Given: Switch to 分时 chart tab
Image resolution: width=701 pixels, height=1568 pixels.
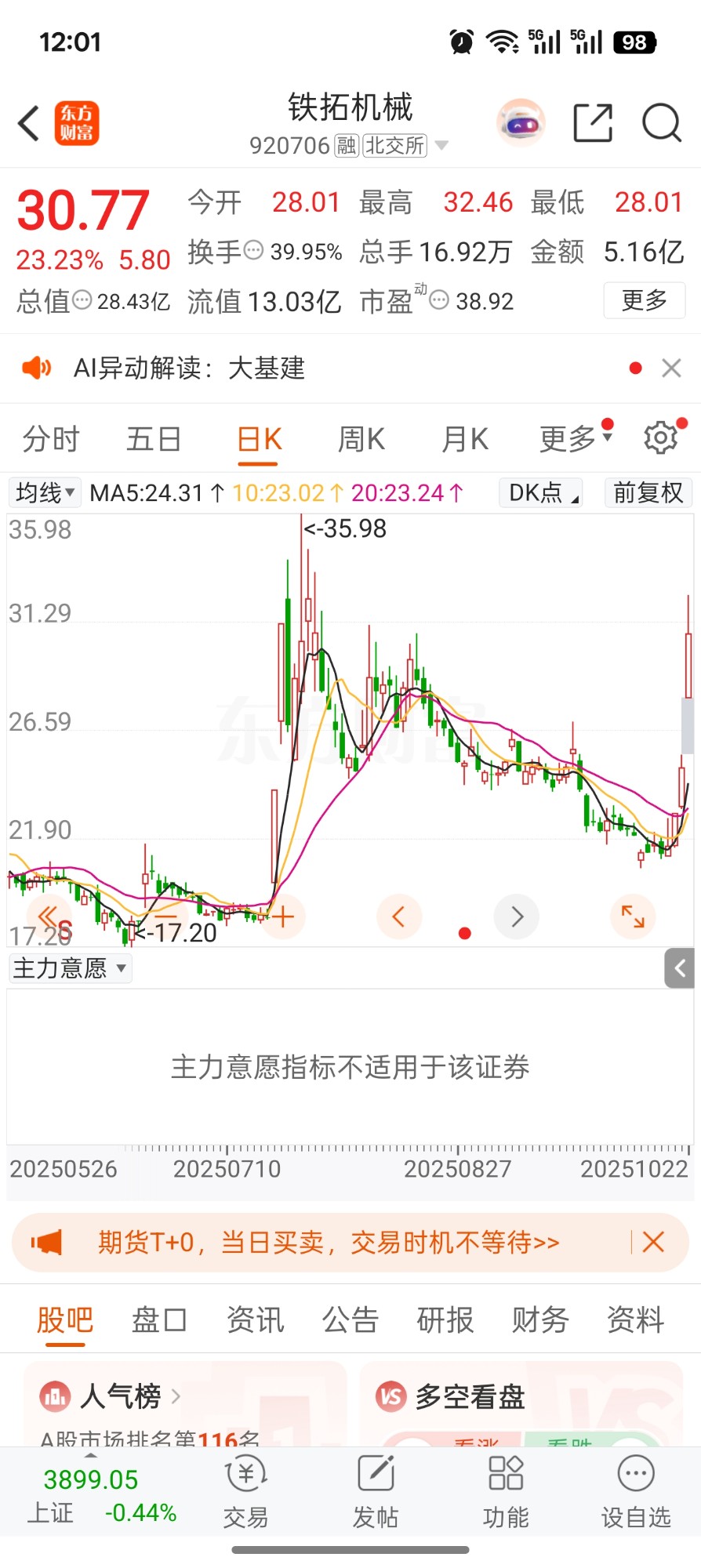Looking at the screenshot, I should [52, 439].
